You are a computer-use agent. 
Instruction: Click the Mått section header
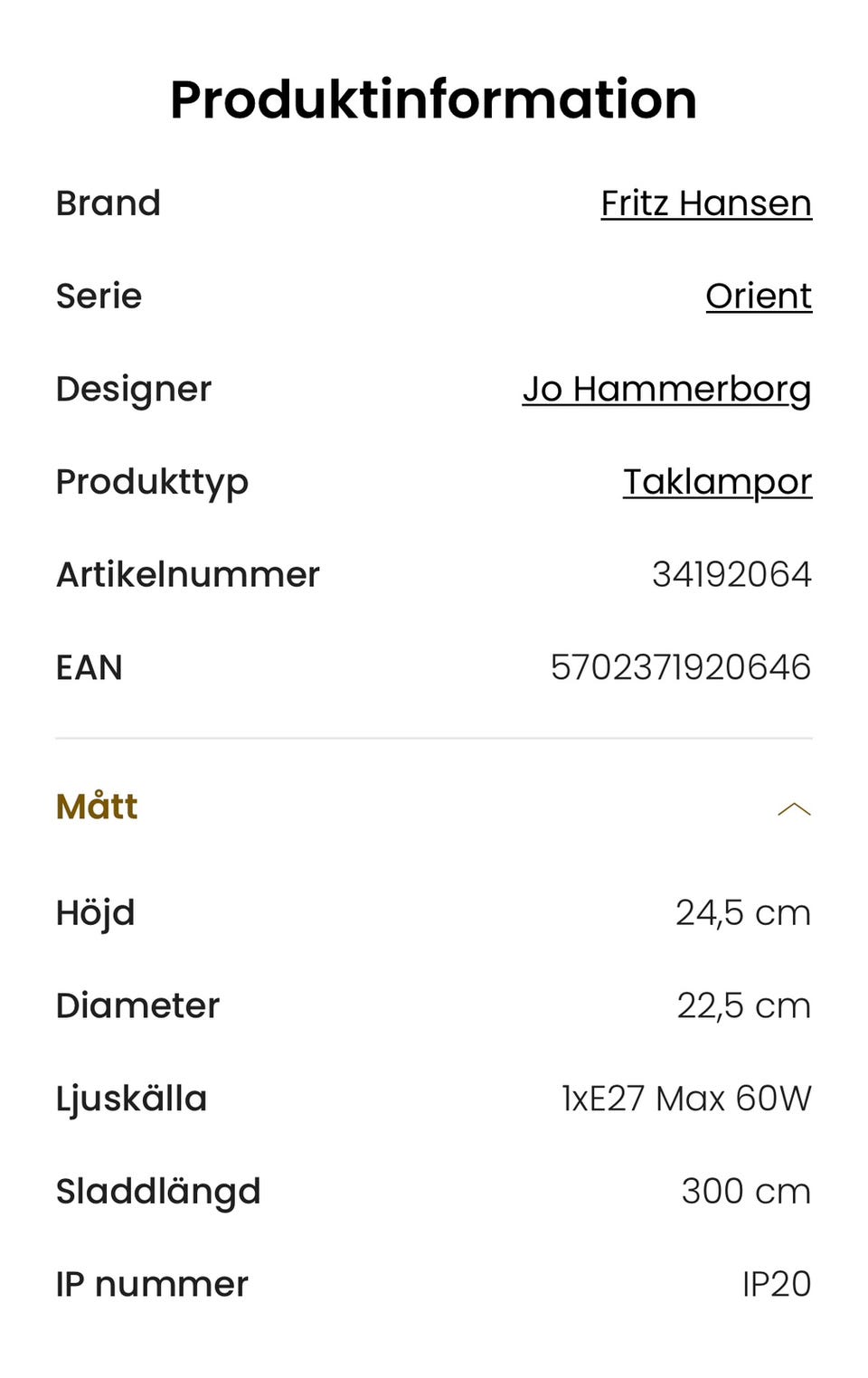96,807
